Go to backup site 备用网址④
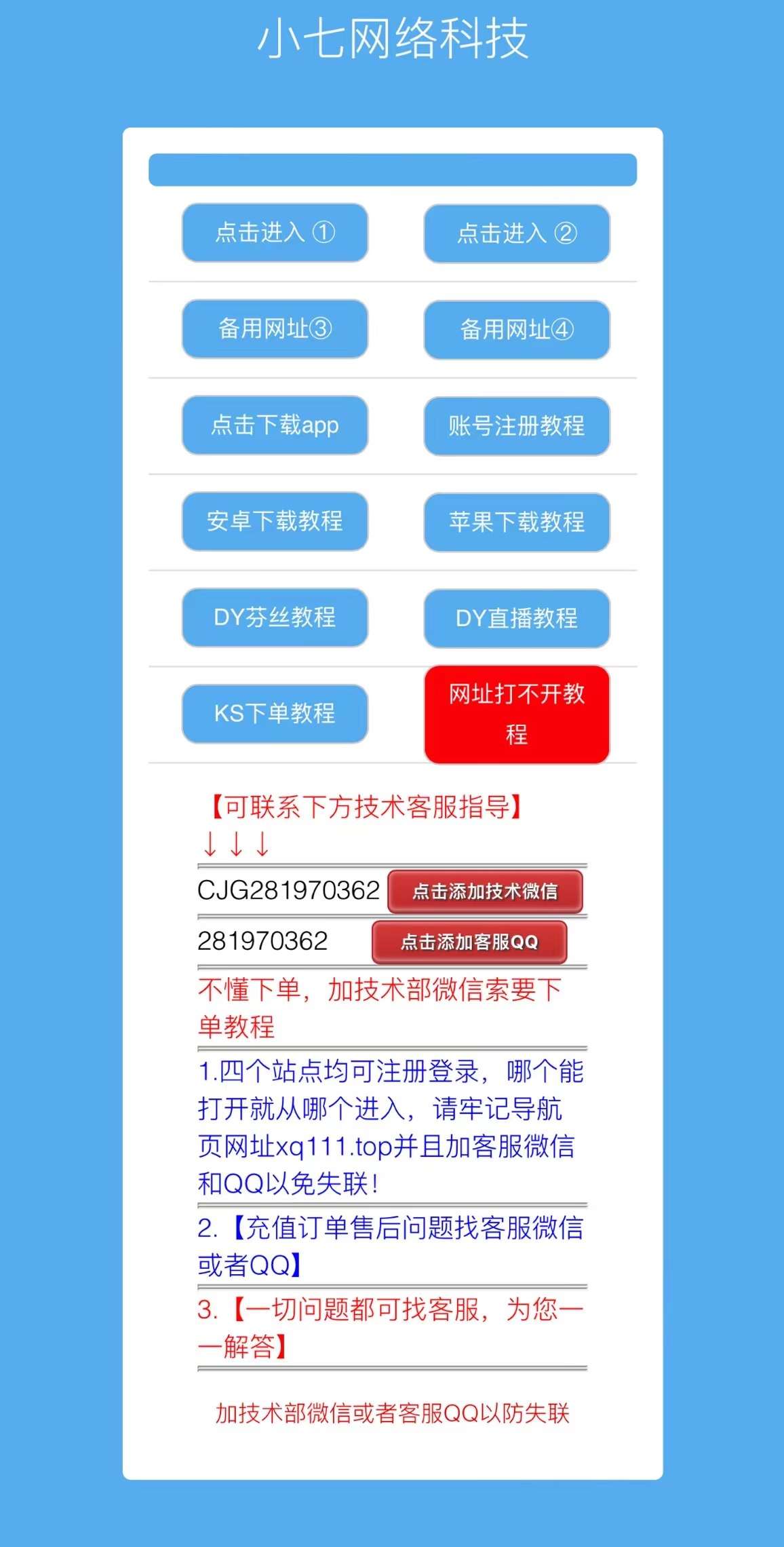 coord(517,330)
